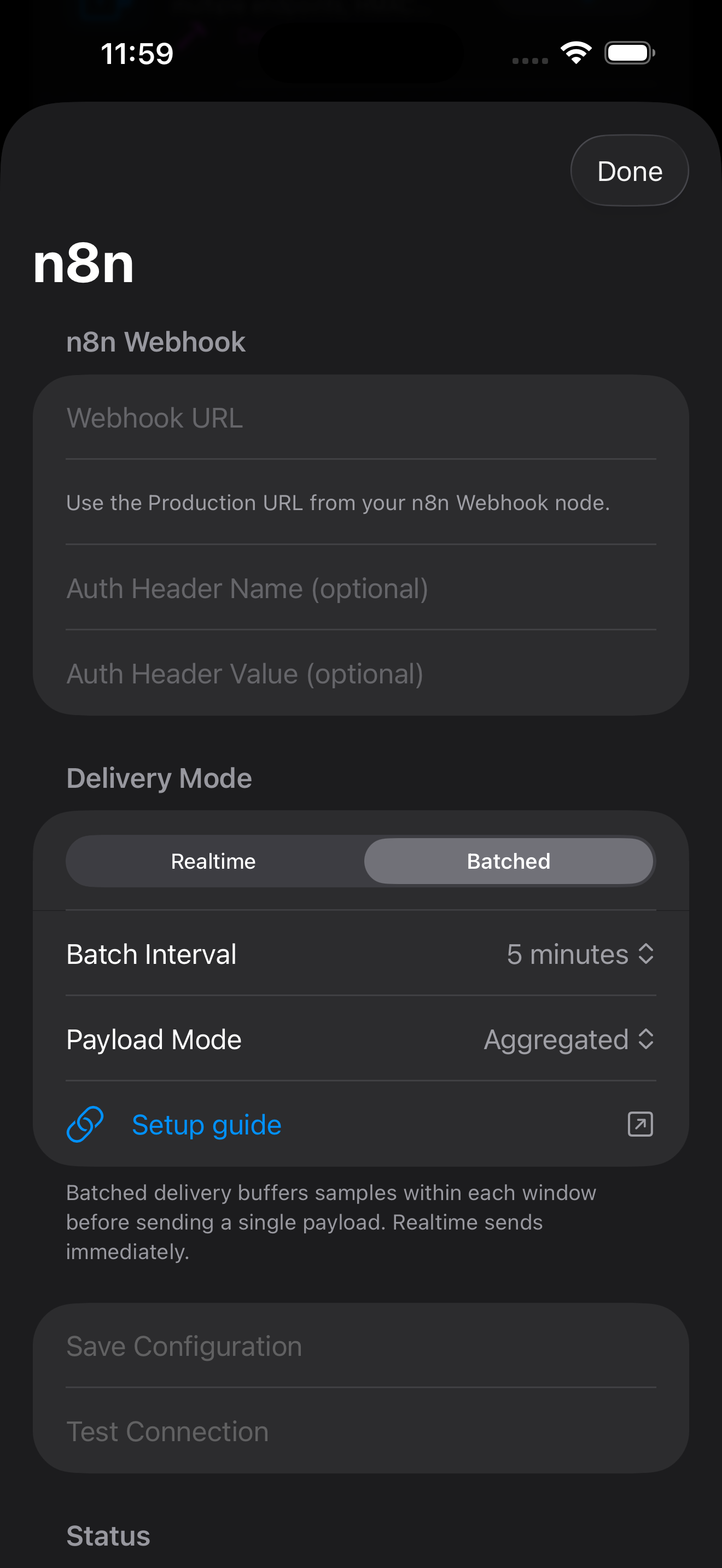
Task: Open the Setup guide
Action: (x=206, y=1124)
